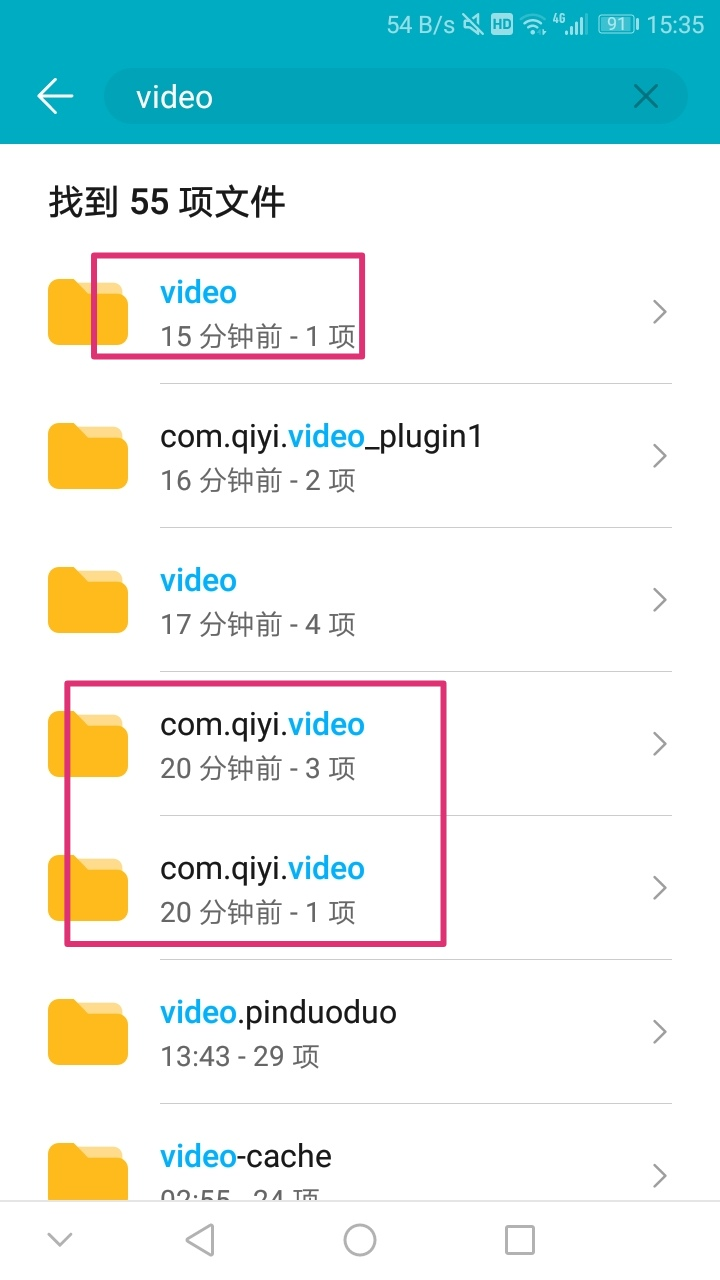The width and height of the screenshot is (720, 1280).
Task: Tap the folder icon for video.pinduoduo
Action: pos(87,1031)
